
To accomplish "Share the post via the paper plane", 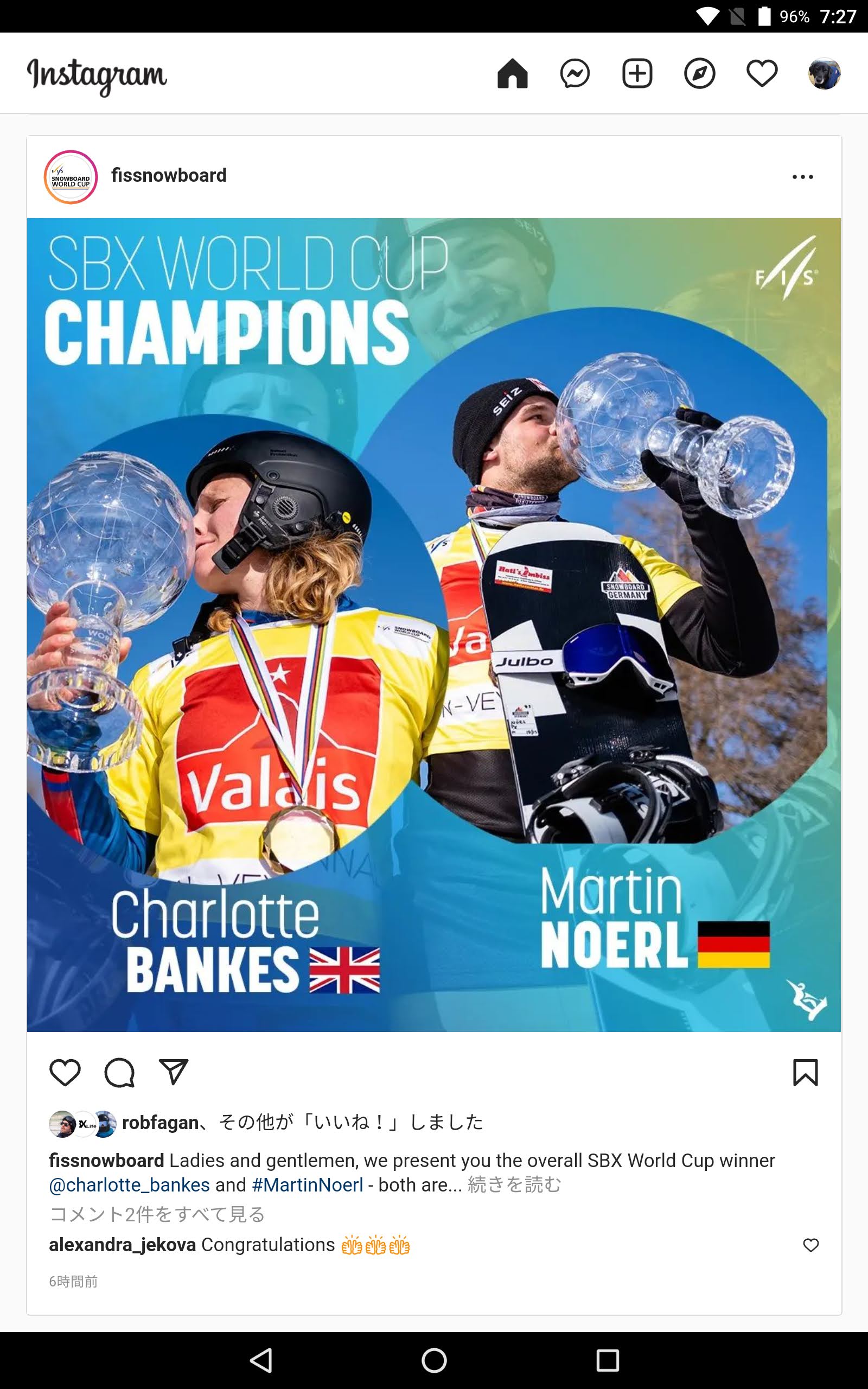I will pos(174,1072).
